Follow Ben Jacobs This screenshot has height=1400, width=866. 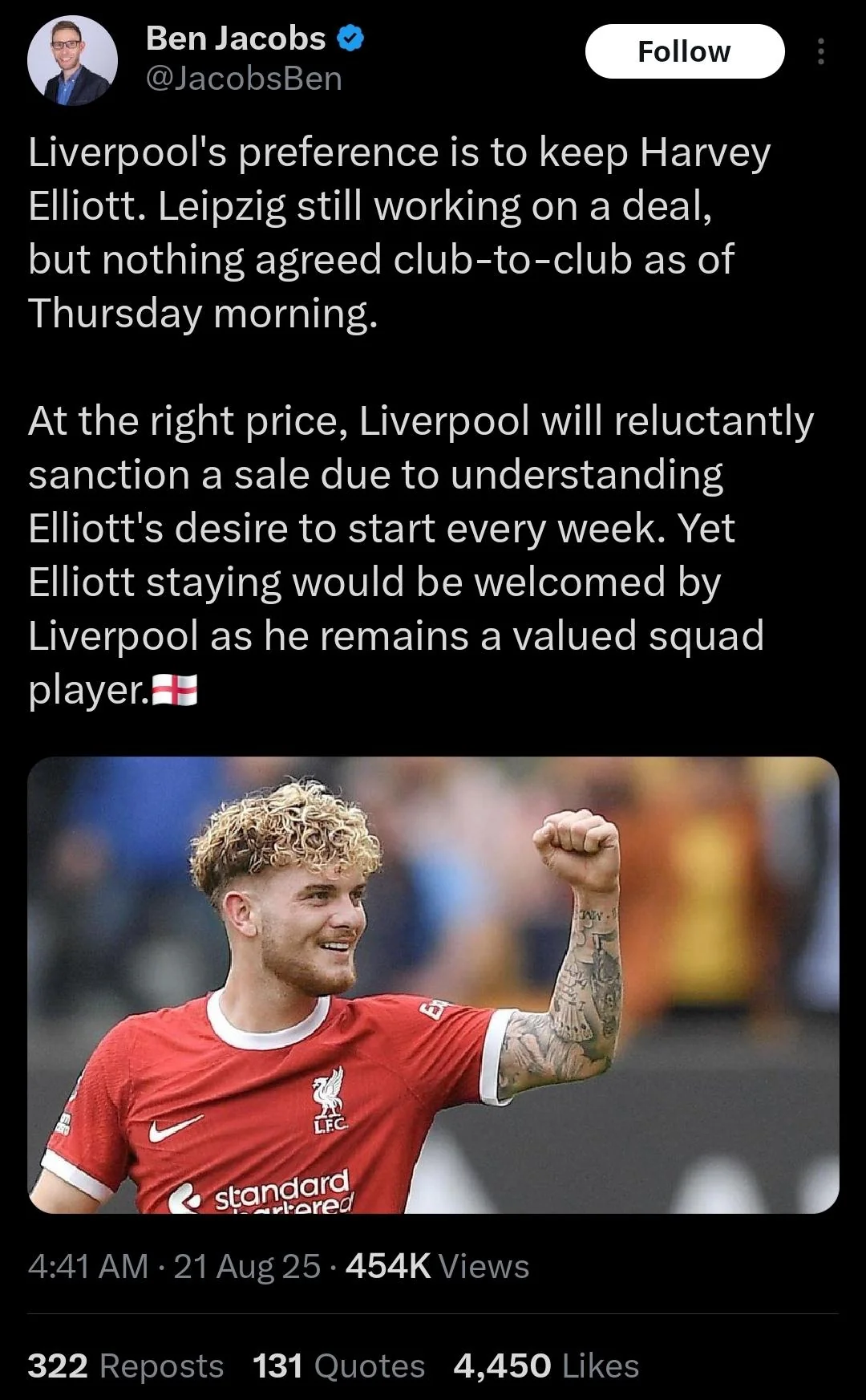(684, 51)
